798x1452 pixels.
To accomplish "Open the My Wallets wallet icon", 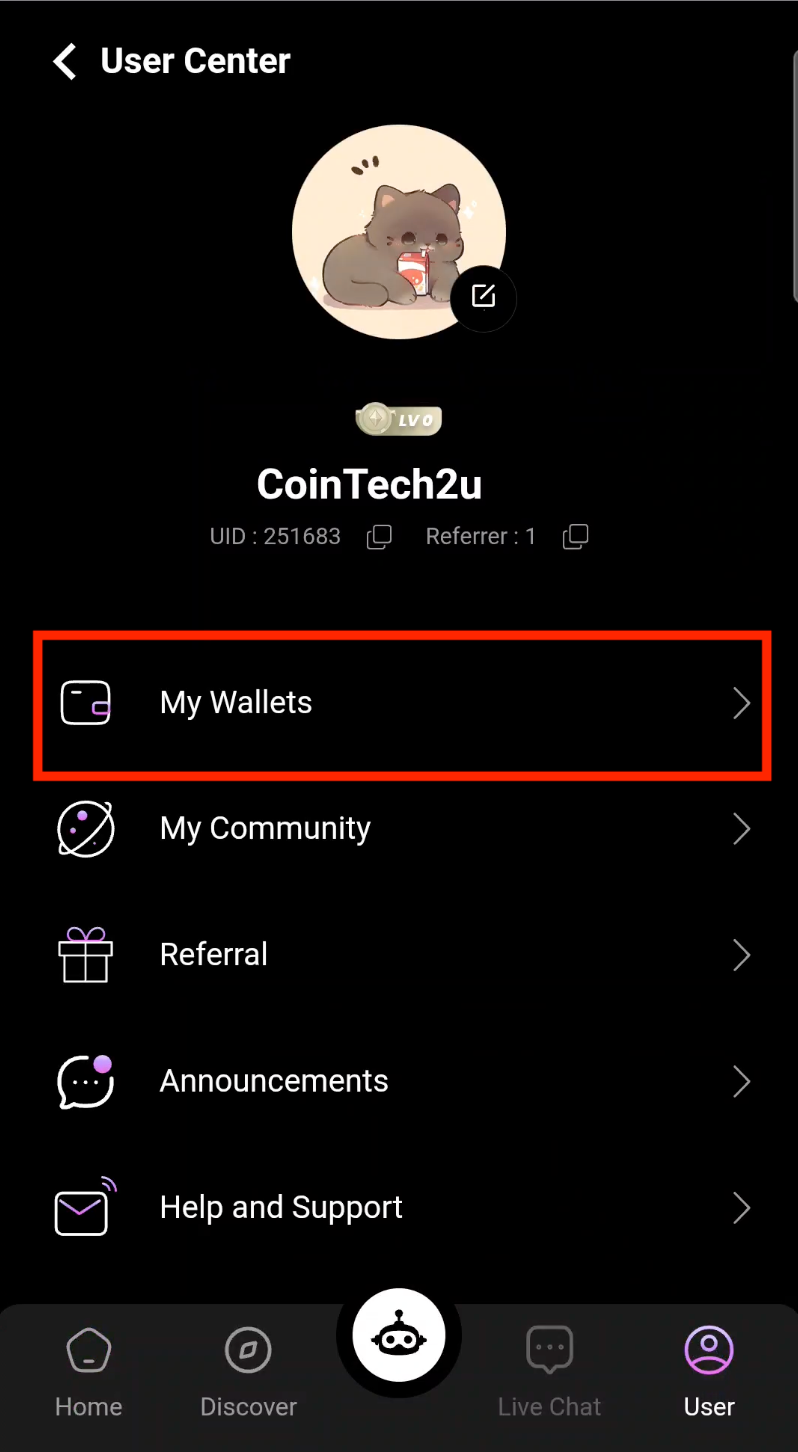I will (85, 702).
